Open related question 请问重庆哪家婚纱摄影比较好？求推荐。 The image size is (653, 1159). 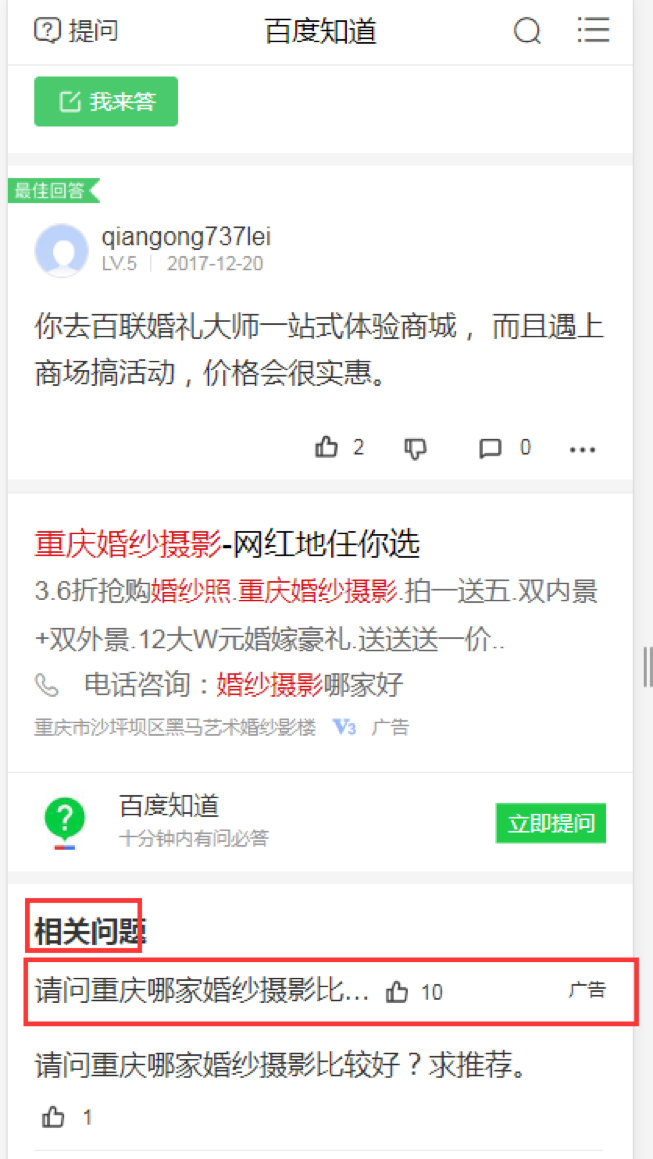pos(281,1066)
